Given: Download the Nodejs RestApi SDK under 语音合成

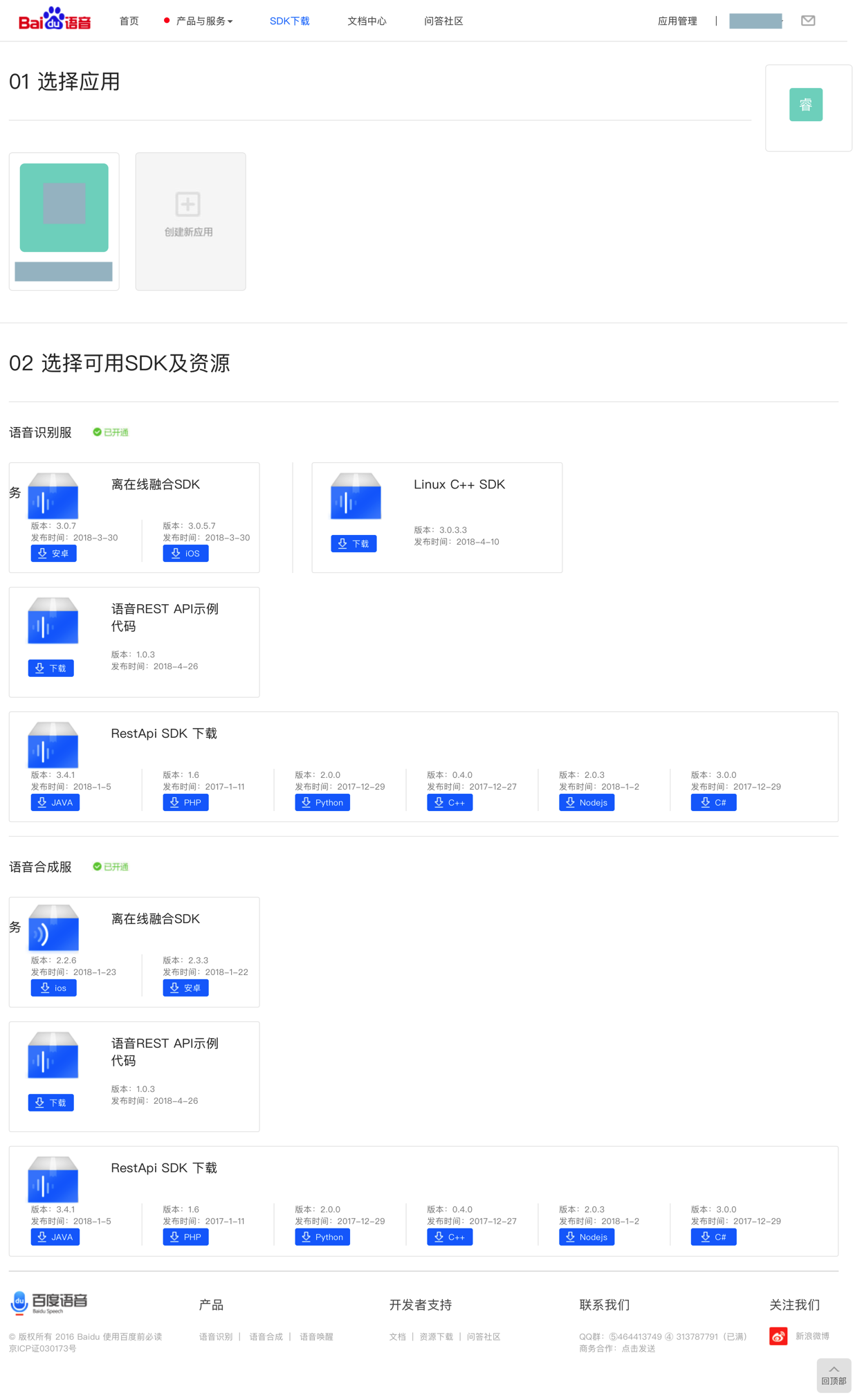Looking at the screenshot, I should click(586, 1237).
